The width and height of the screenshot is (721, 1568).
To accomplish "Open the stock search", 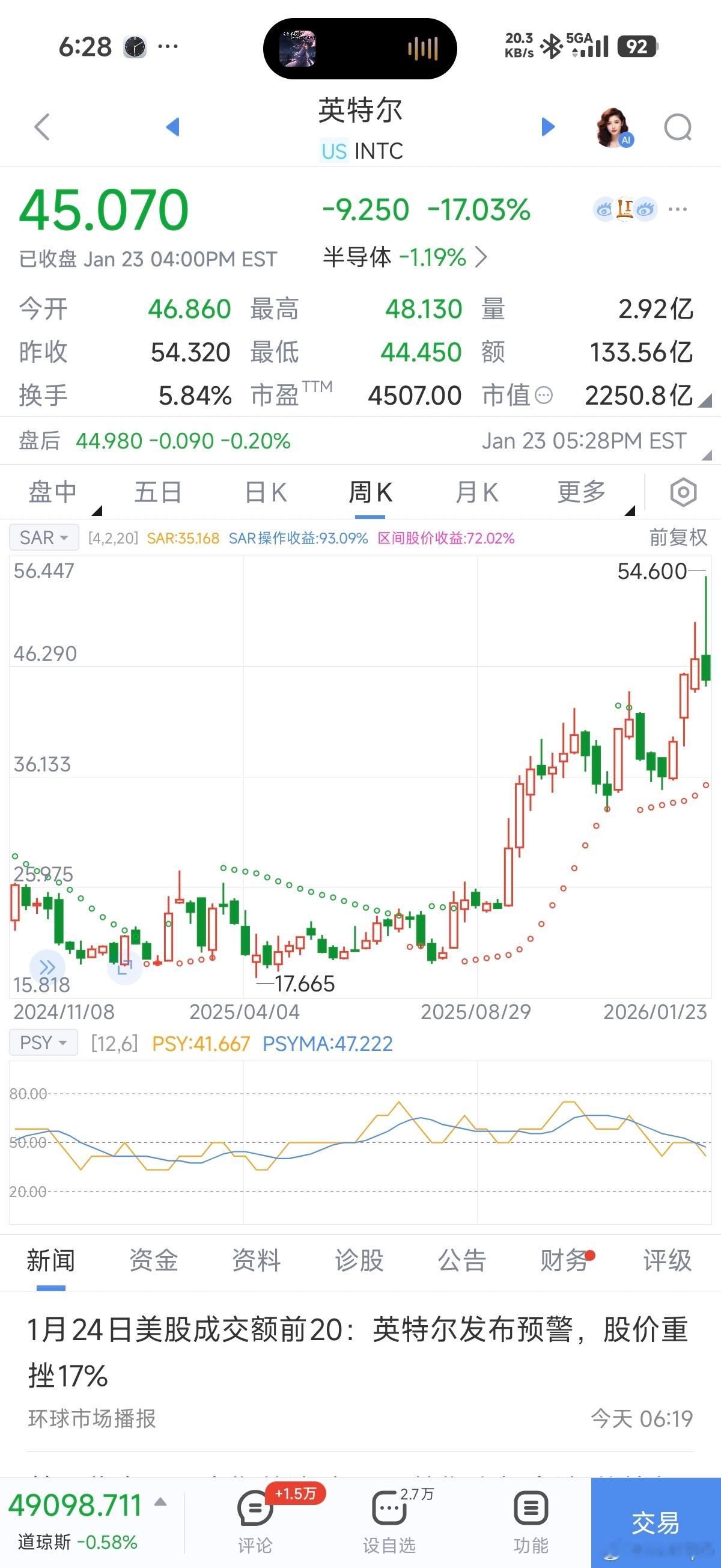I will click(x=678, y=128).
